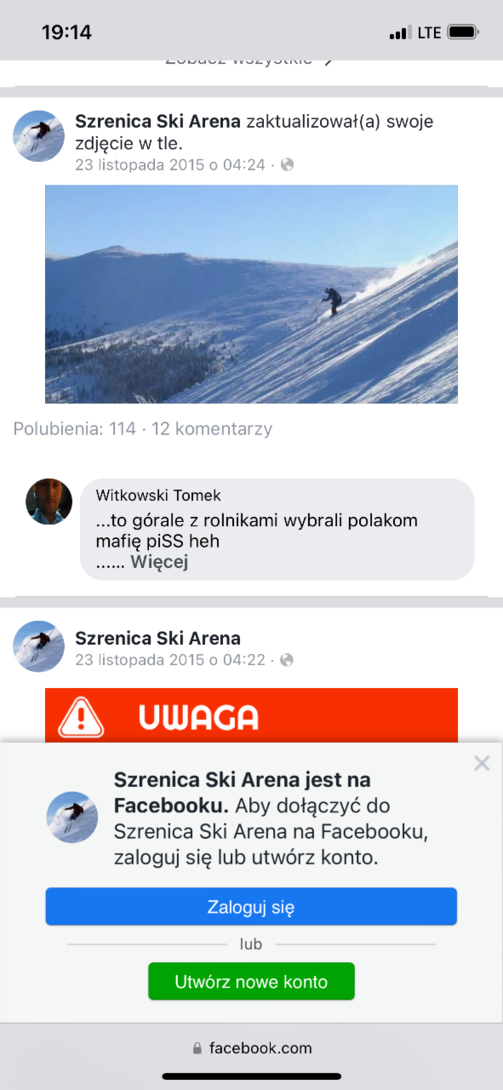Open Witkowski Tomek's profile name
This screenshot has width=503, height=1090.
point(158,496)
